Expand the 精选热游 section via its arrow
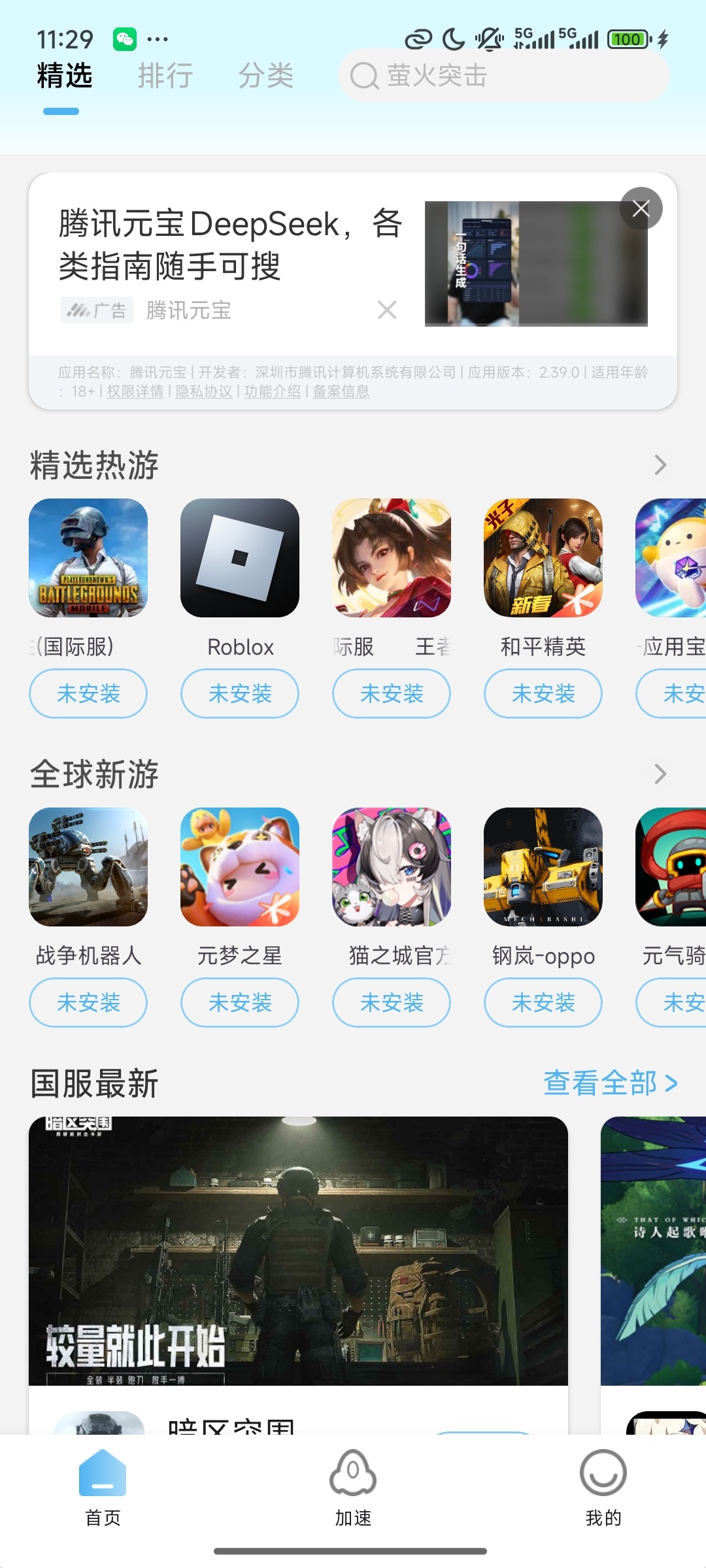 pos(660,465)
